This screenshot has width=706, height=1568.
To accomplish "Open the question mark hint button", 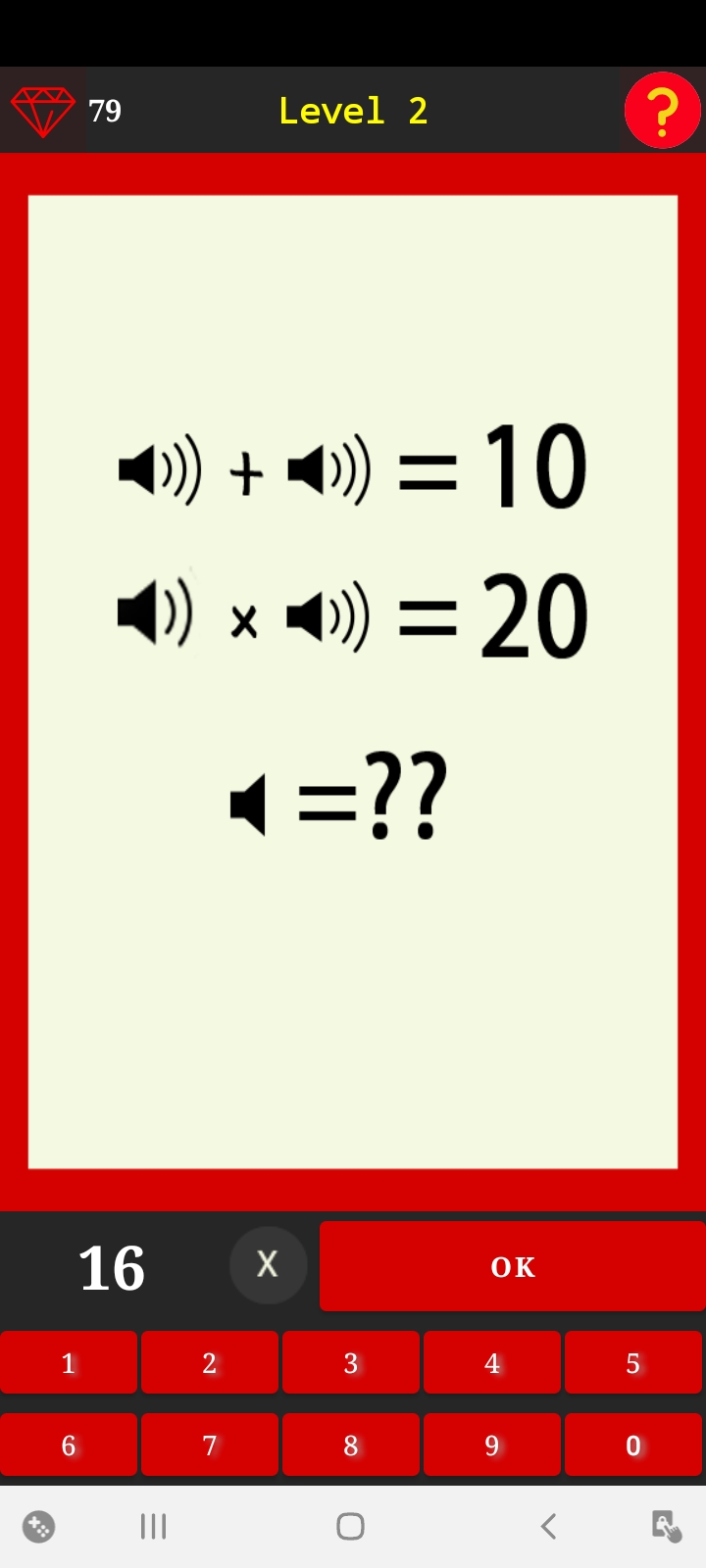I will 663,110.
